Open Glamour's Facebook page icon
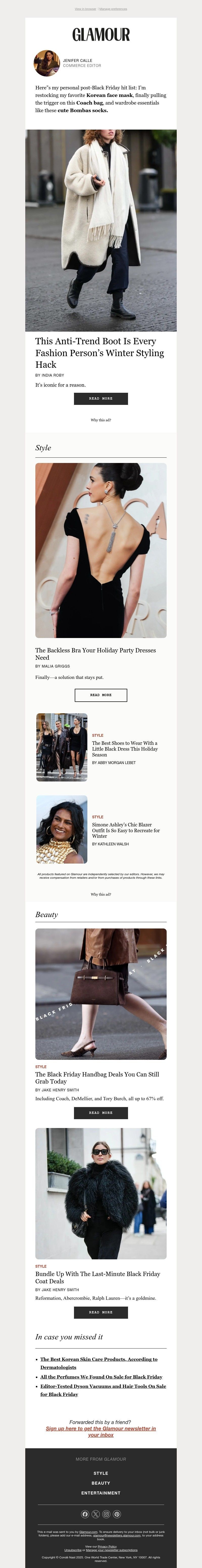 85,1514
